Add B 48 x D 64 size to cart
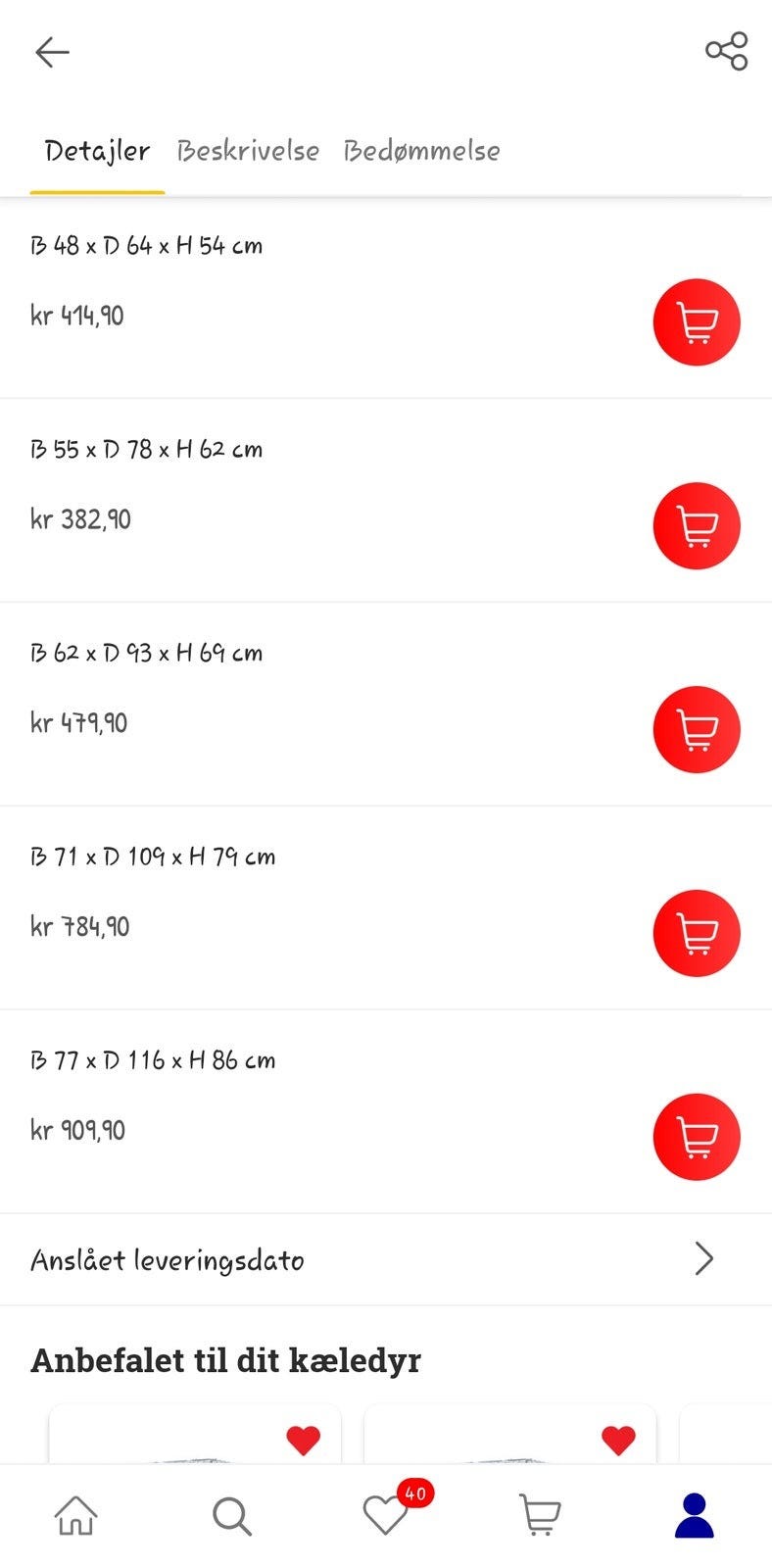 point(697,322)
